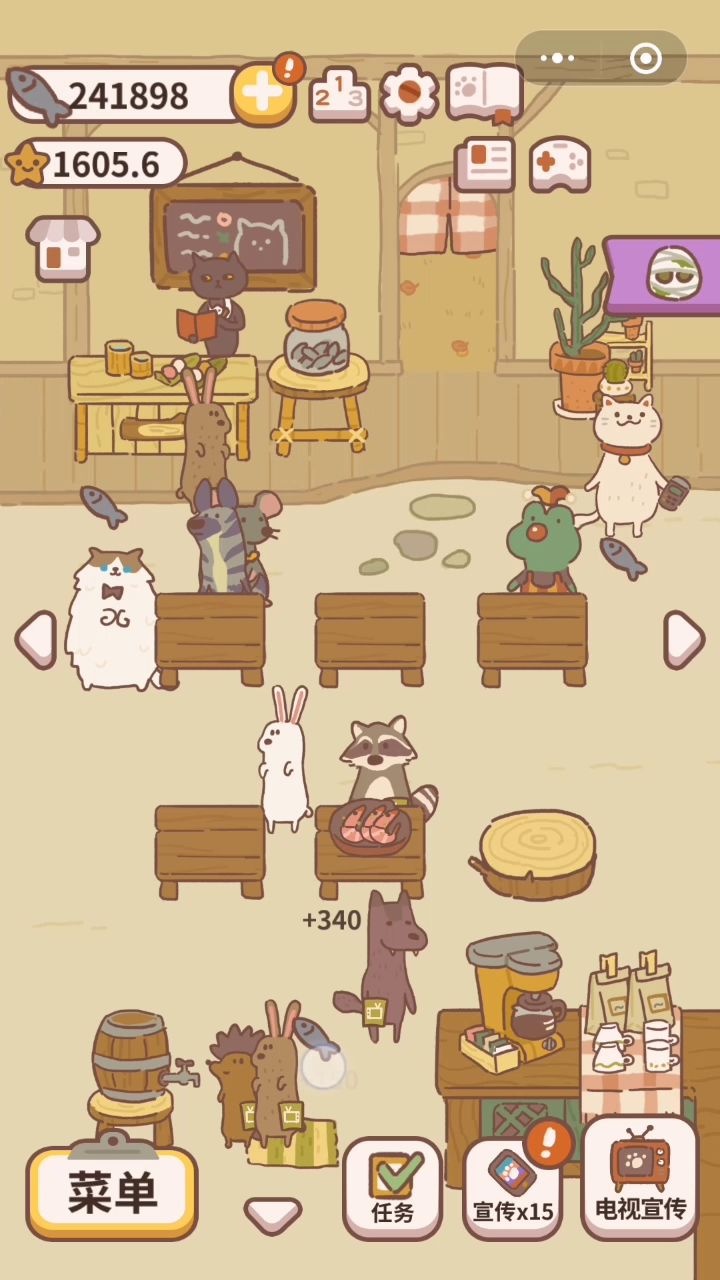Screen dimensions: 720x1280
Task: Open the settings gear
Action: coord(408,95)
